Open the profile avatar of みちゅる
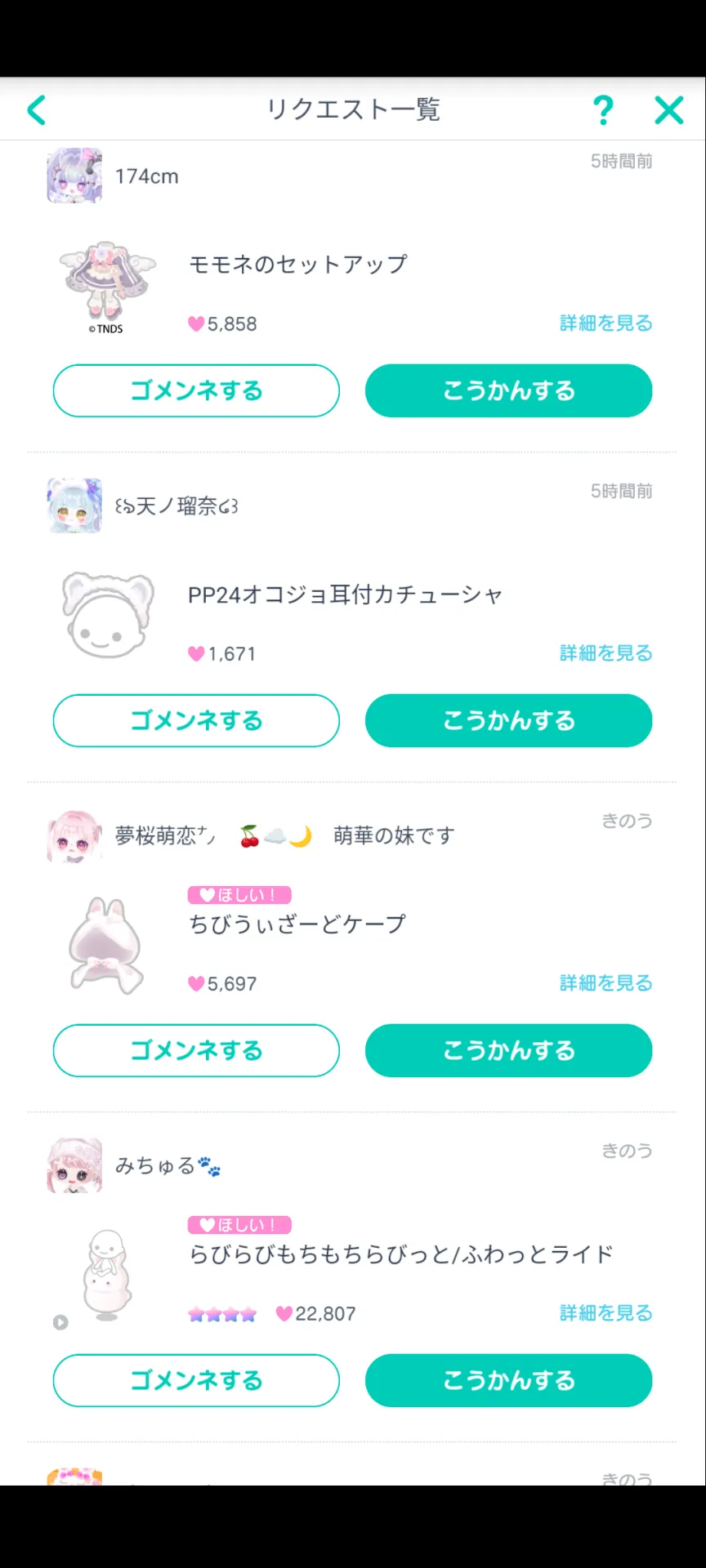The width and height of the screenshot is (706, 1568). (74, 1165)
